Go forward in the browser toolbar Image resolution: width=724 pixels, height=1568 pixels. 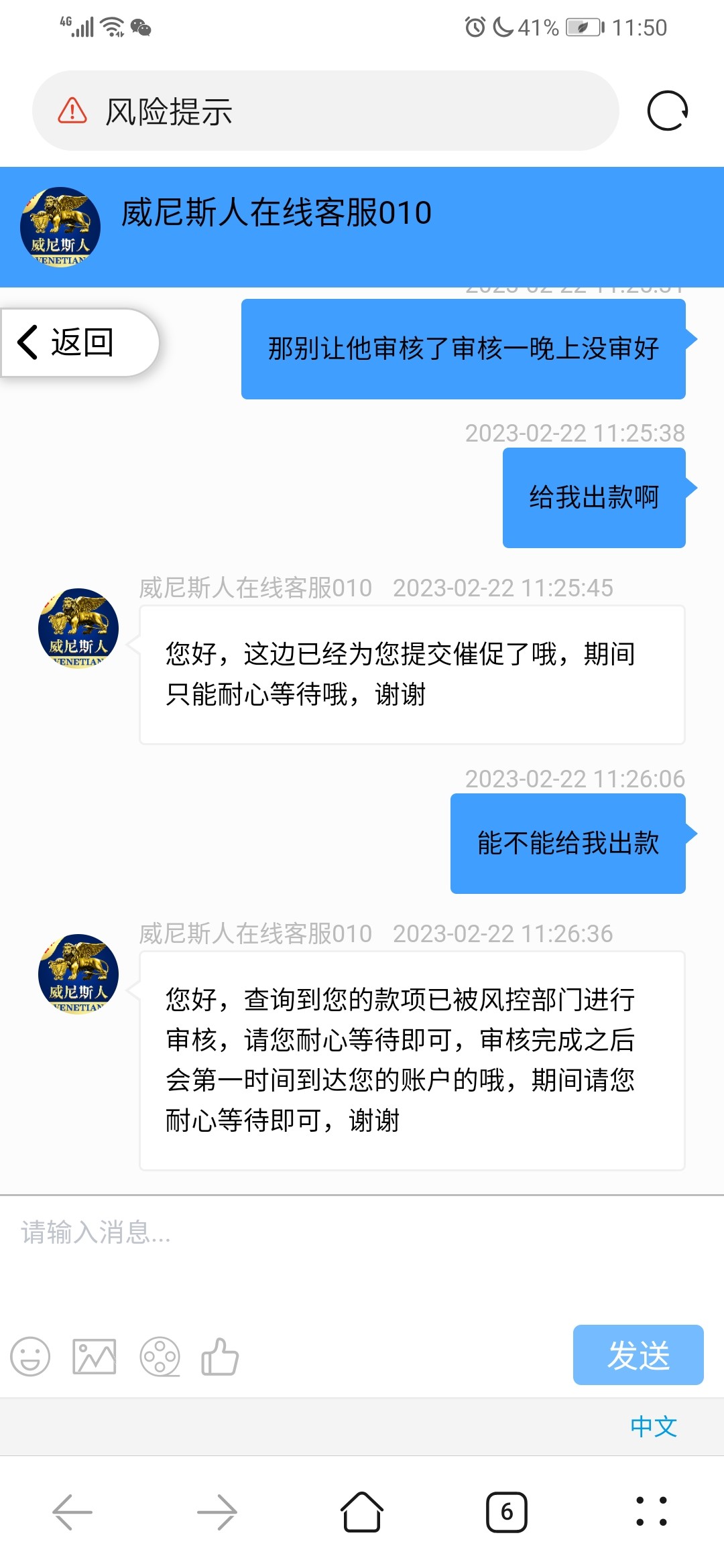pos(217,1512)
